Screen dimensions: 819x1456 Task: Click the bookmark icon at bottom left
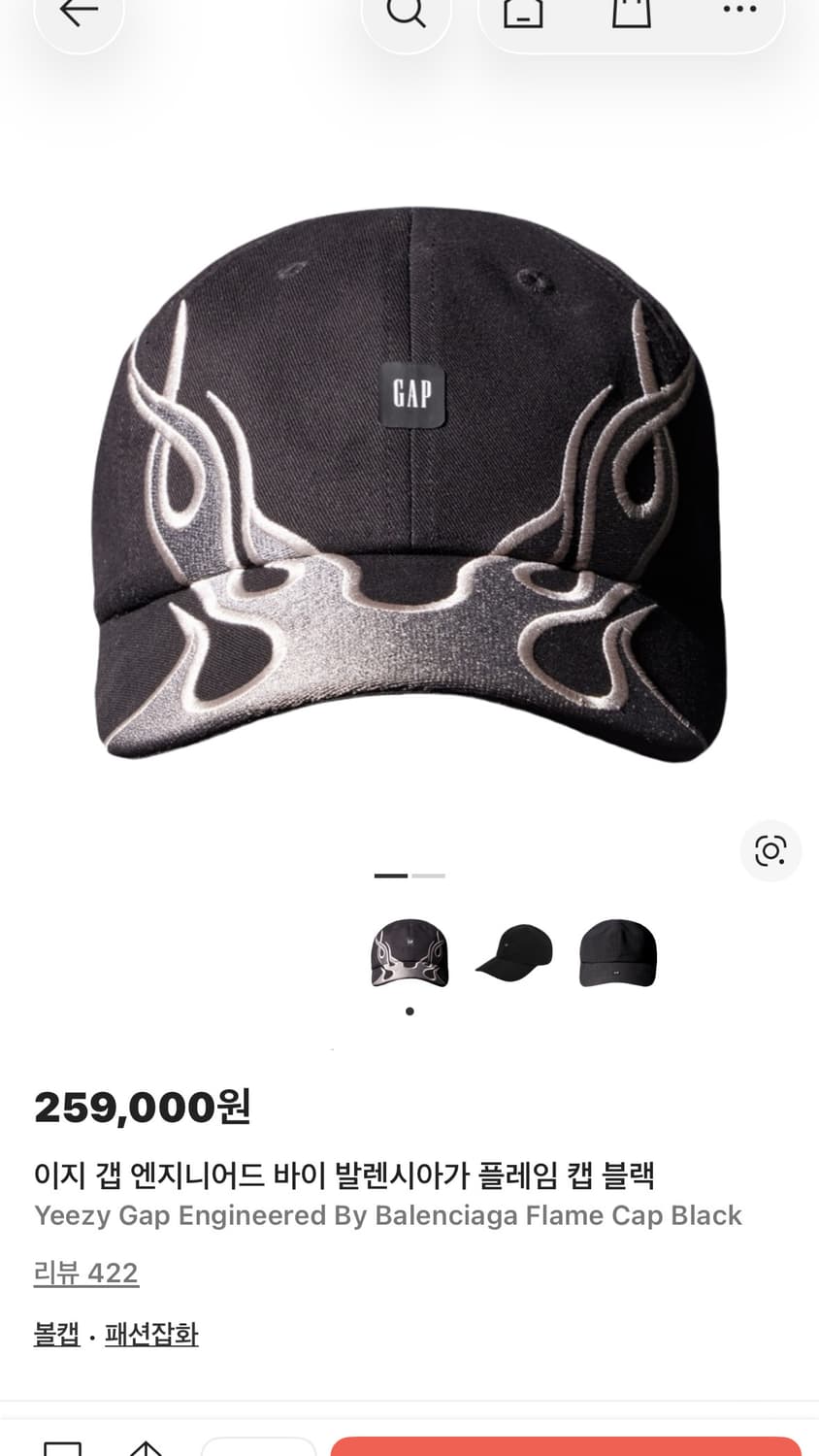coord(63,1451)
